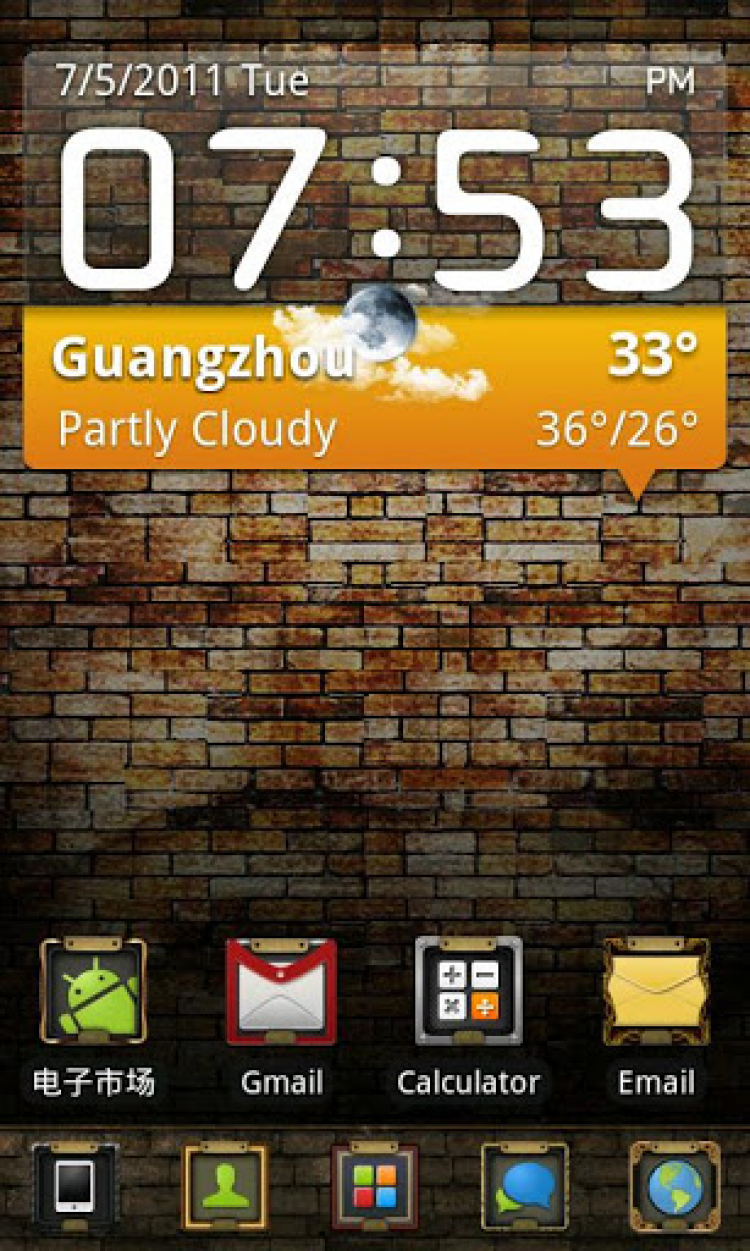Launch the Calculator app
The image size is (750, 1251).
coord(468,993)
